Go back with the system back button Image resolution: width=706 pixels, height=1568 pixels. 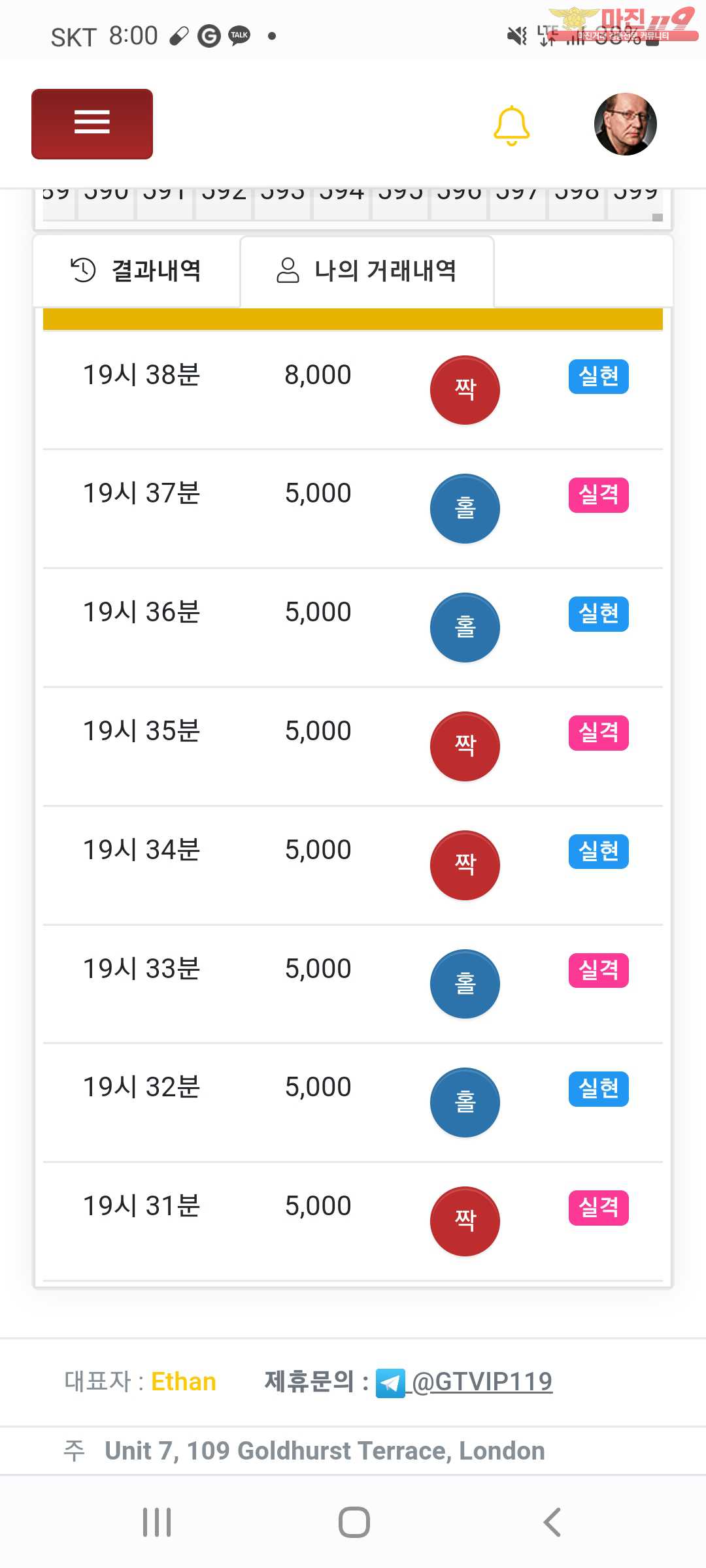pos(552,1522)
